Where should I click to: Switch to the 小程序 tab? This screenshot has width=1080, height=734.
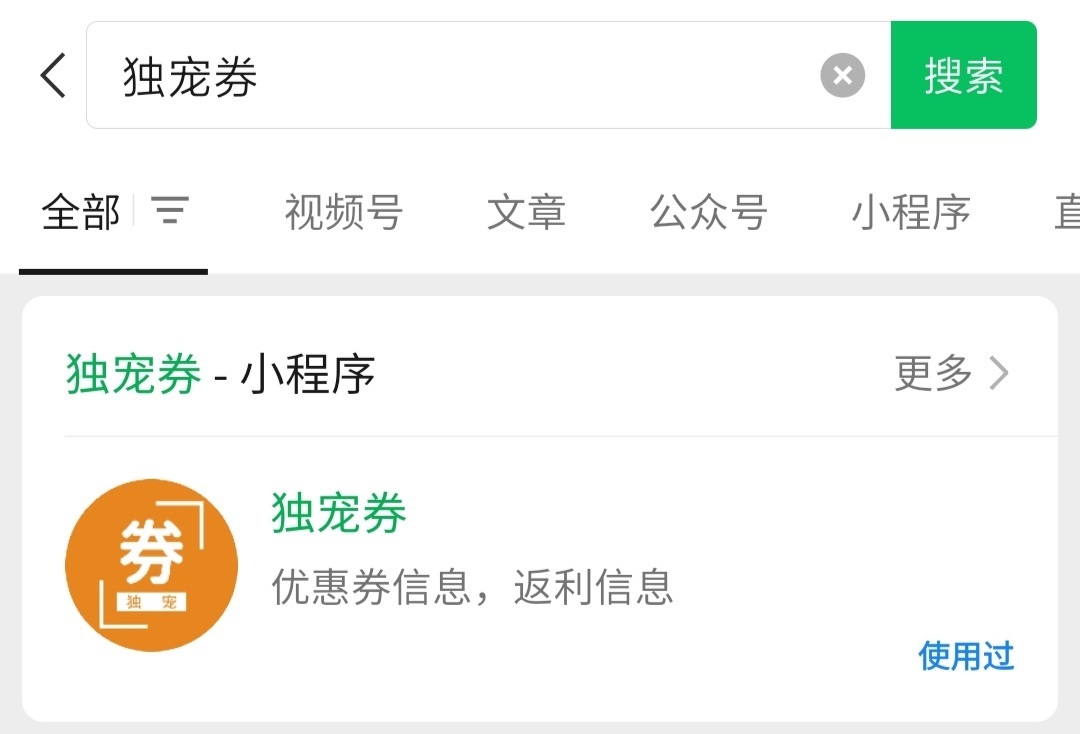tap(911, 212)
